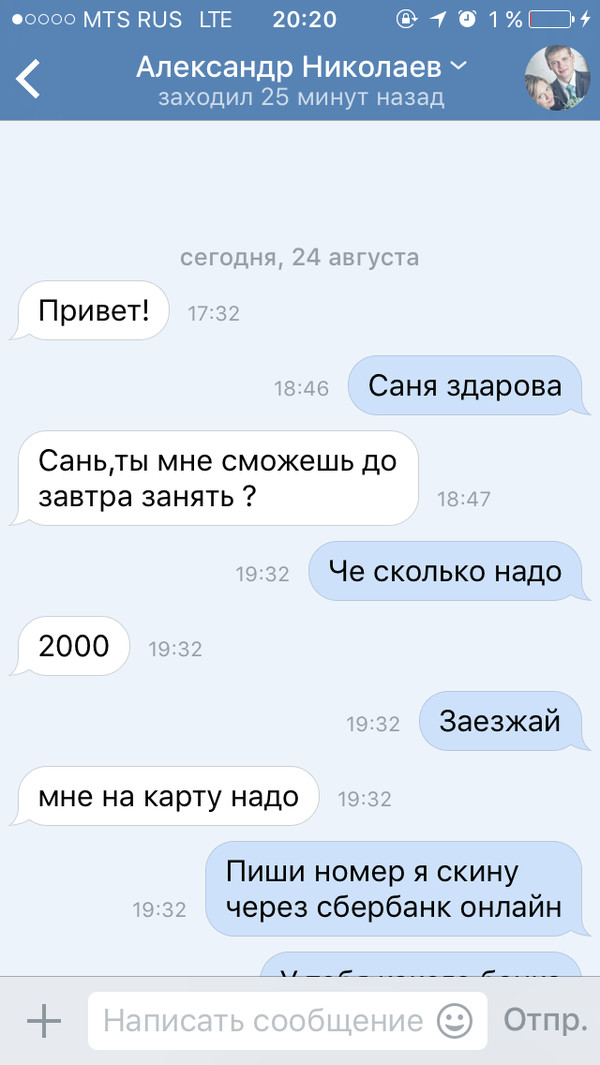Open Александр Николаев's profile photo
Image resolution: width=600 pixels, height=1065 pixels.
pos(557,79)
